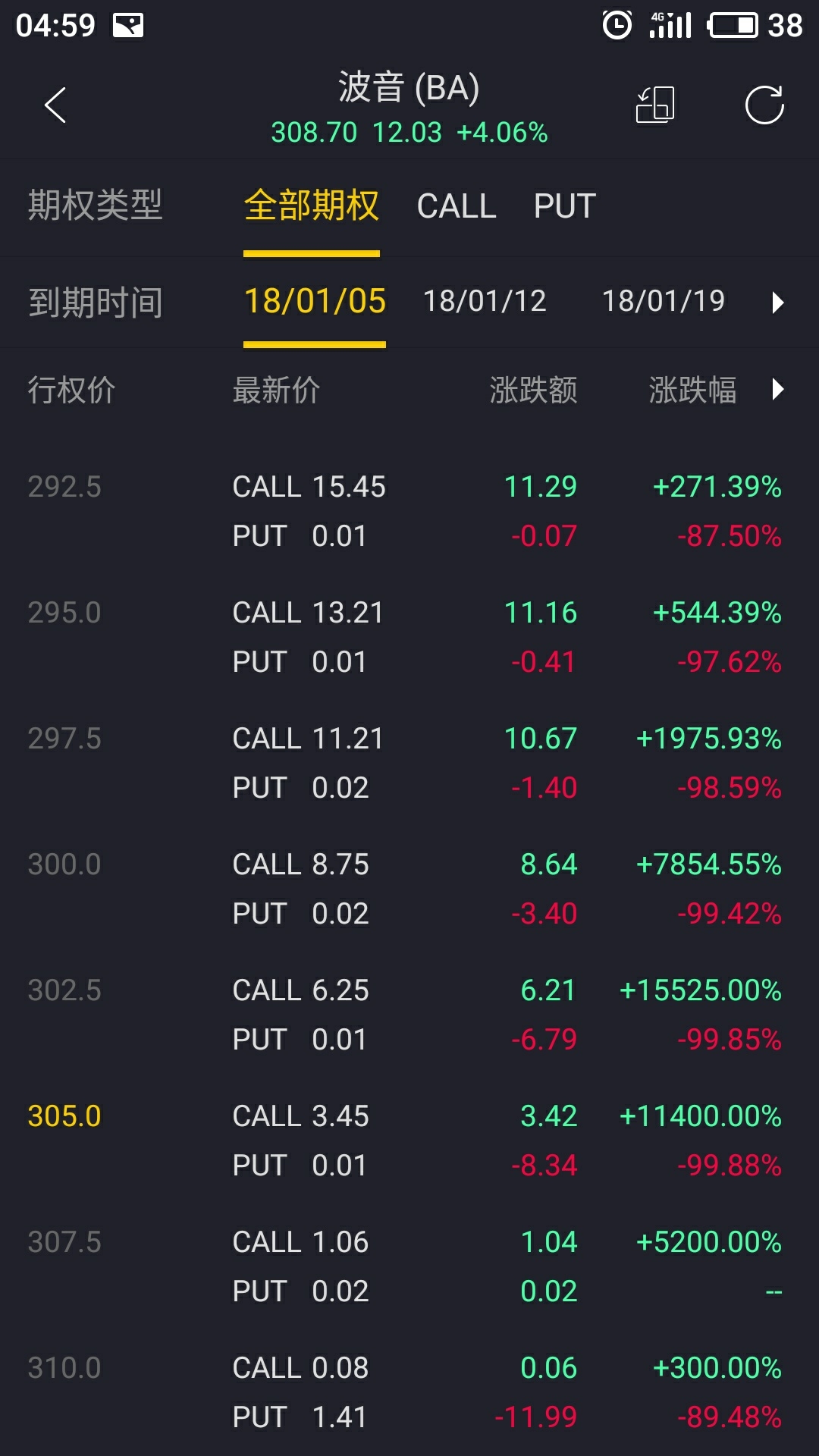
Task: Show more columns next to 涨跌幅
Action: 777,390
